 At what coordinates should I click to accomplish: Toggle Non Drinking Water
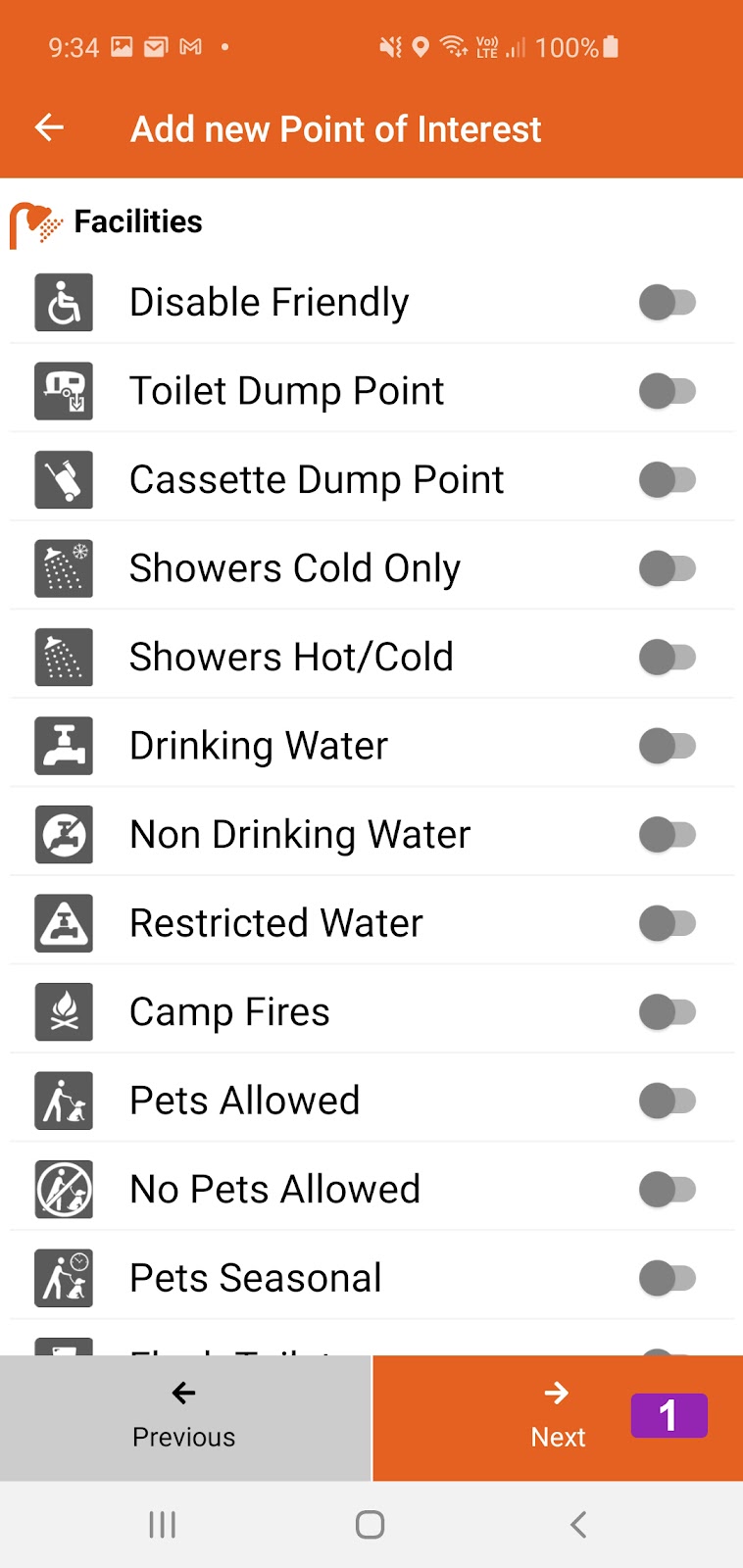668,835
